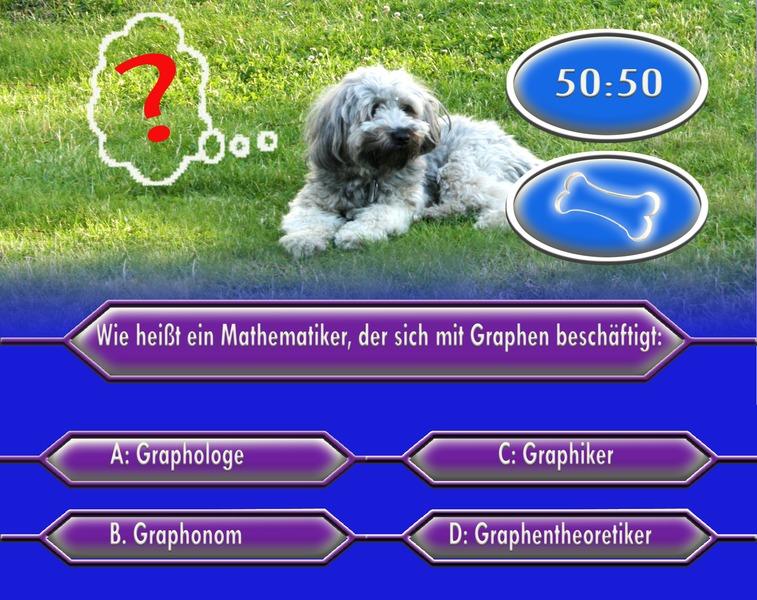Activate the bone joker lifeline

click(x=607, y=207)
